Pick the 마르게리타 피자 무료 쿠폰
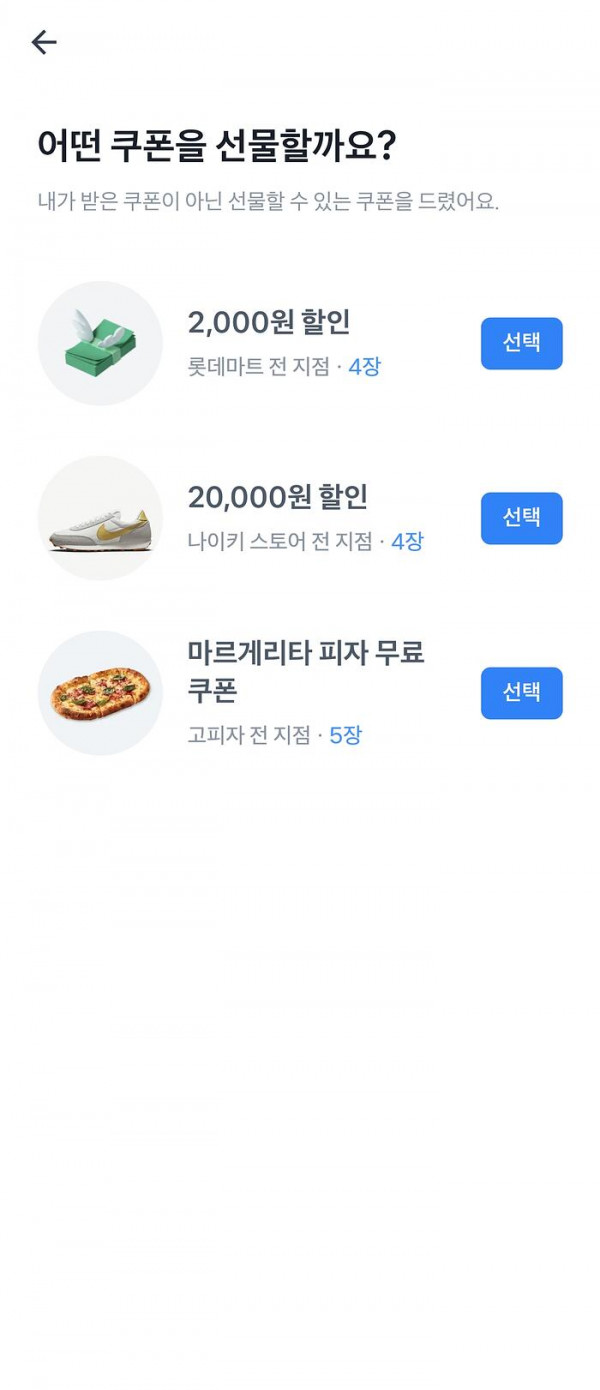This screenshot has height=1390, width=600. [x=521, y=693]
